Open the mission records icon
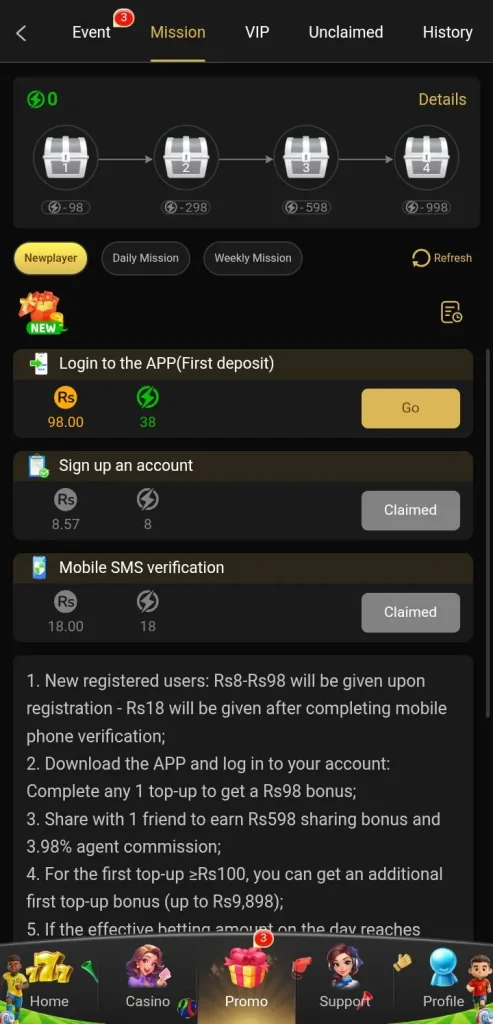Image resolution: width=493 pixels, height=1024 pixels. [451, 312]
